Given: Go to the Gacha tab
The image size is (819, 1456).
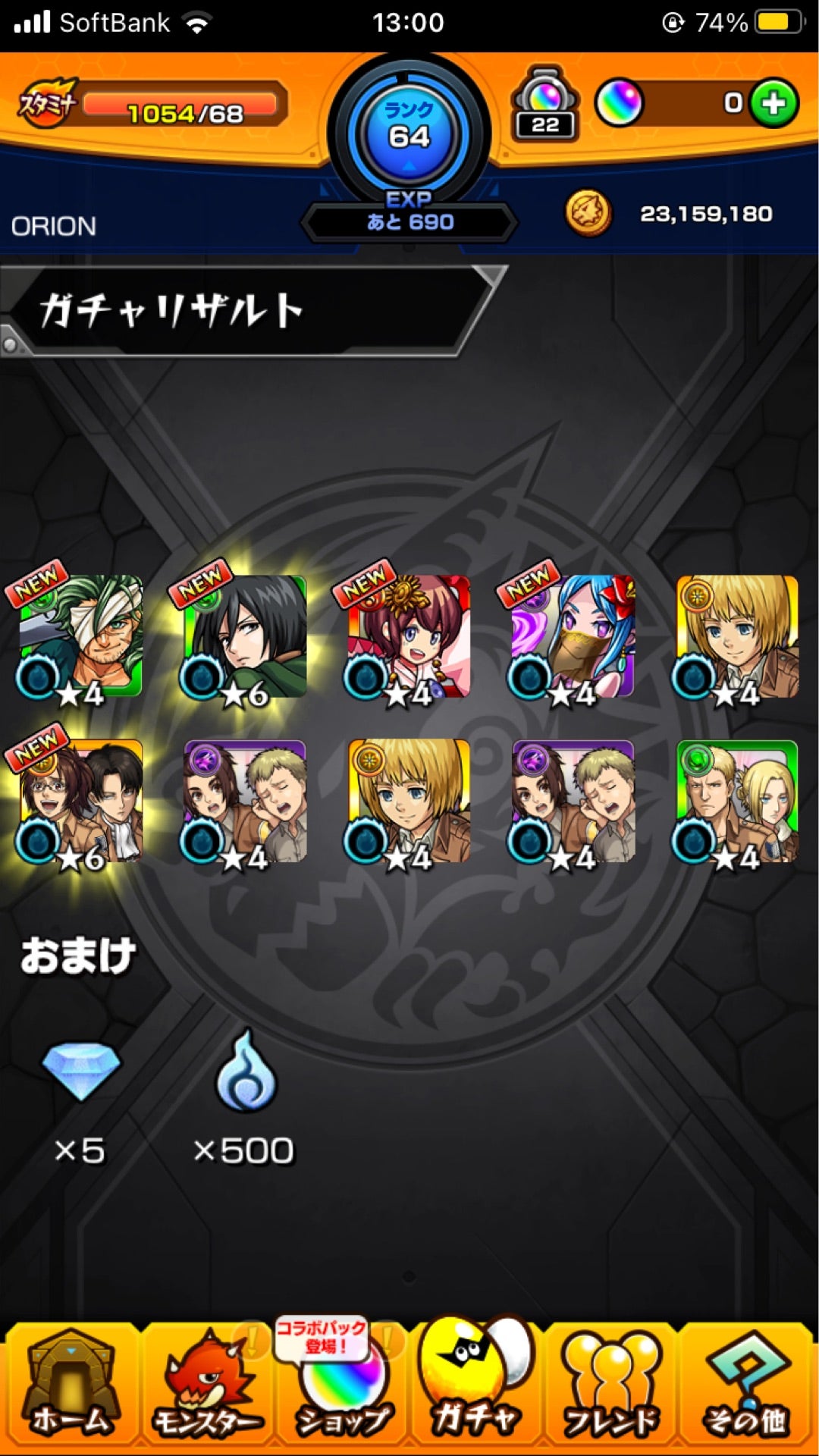Looking at the screenshot, I should (476, 1386).
